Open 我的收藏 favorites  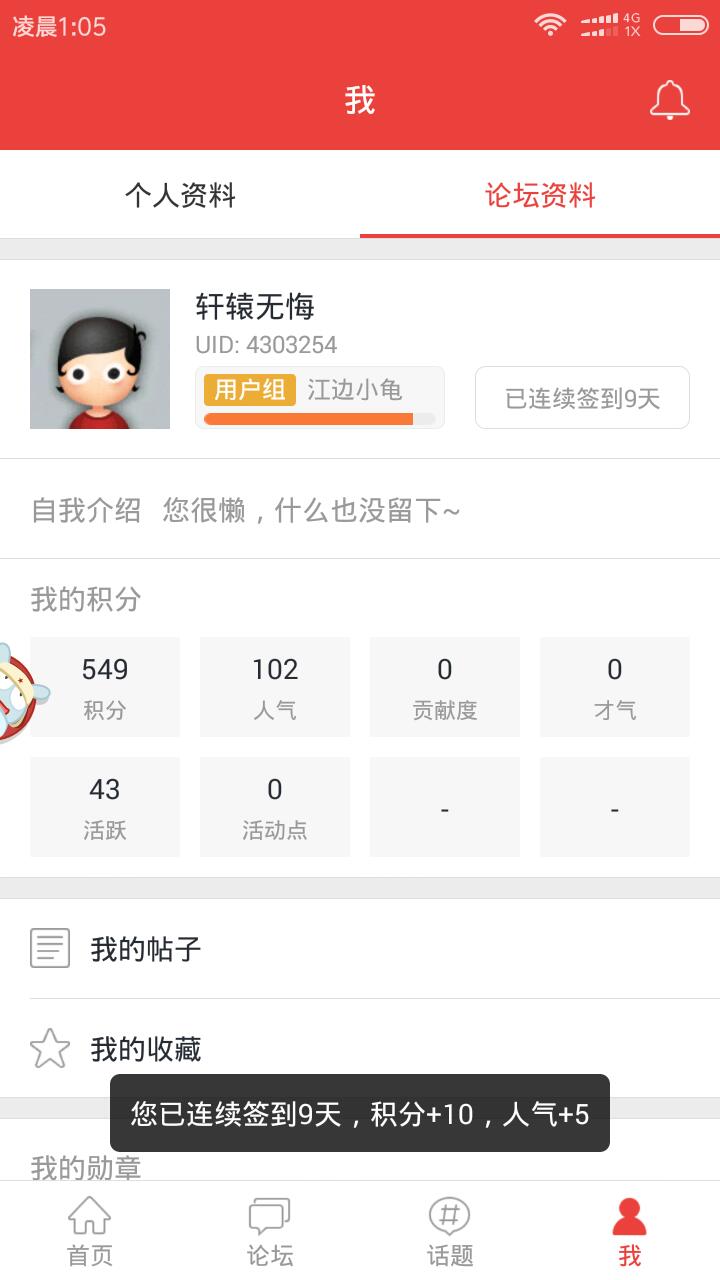pyautogui.click(x=360, y=1048)
